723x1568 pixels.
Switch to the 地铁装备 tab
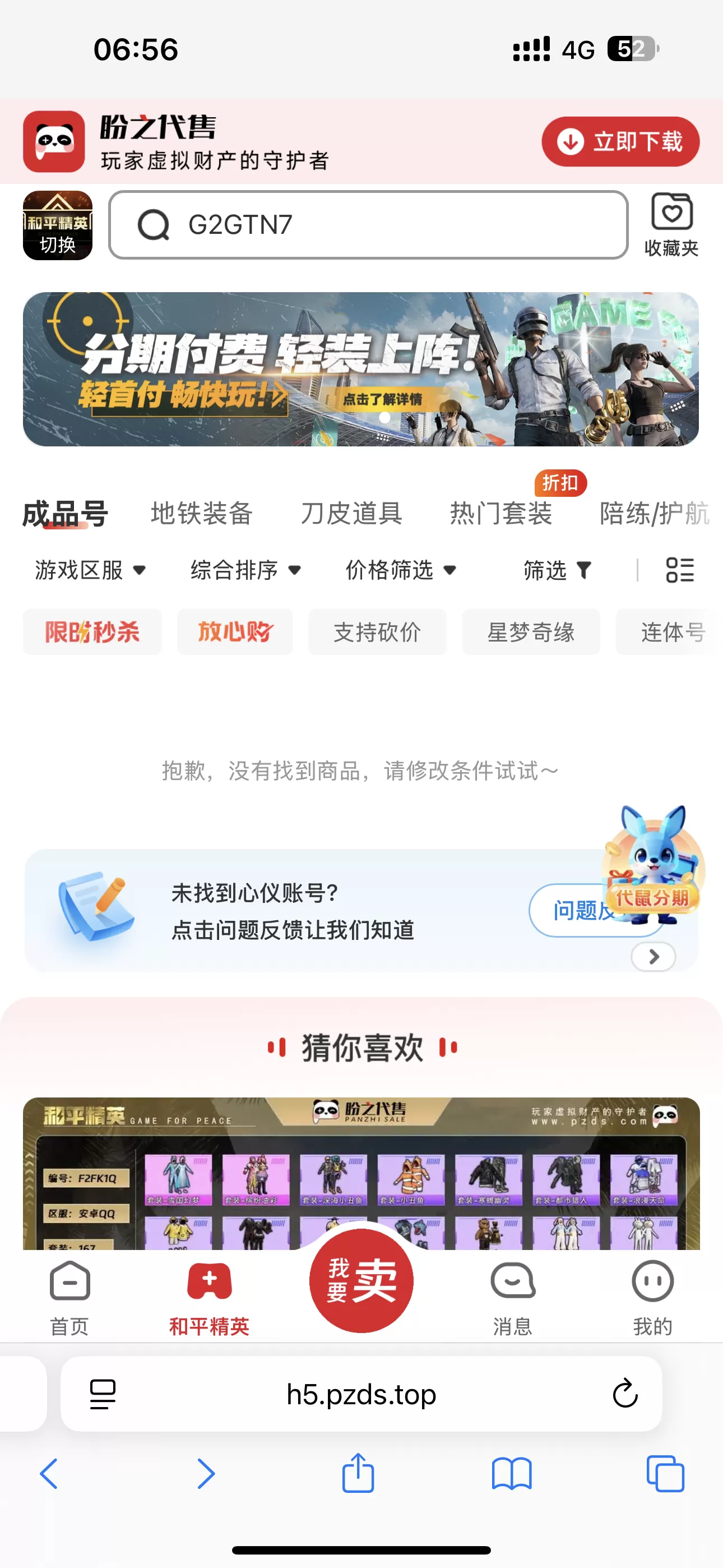201,513
